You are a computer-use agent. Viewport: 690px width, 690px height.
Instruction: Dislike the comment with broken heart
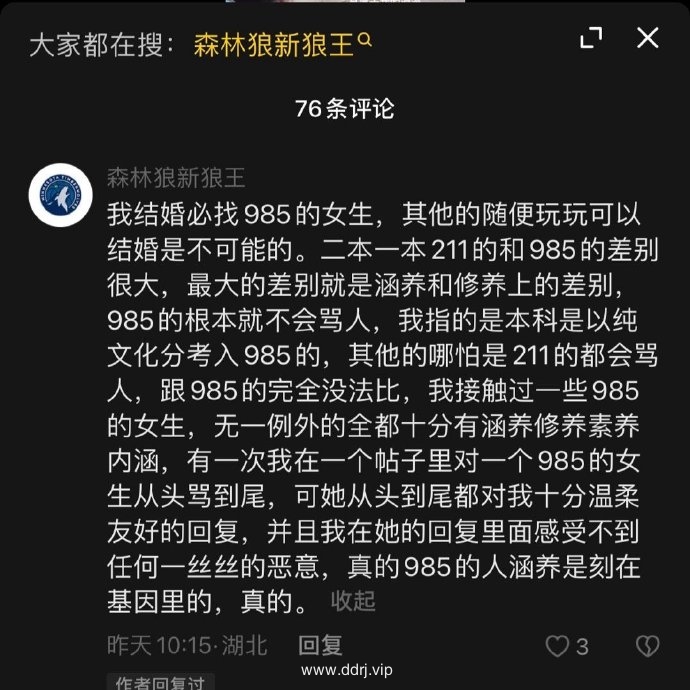[x=649, y=645]
